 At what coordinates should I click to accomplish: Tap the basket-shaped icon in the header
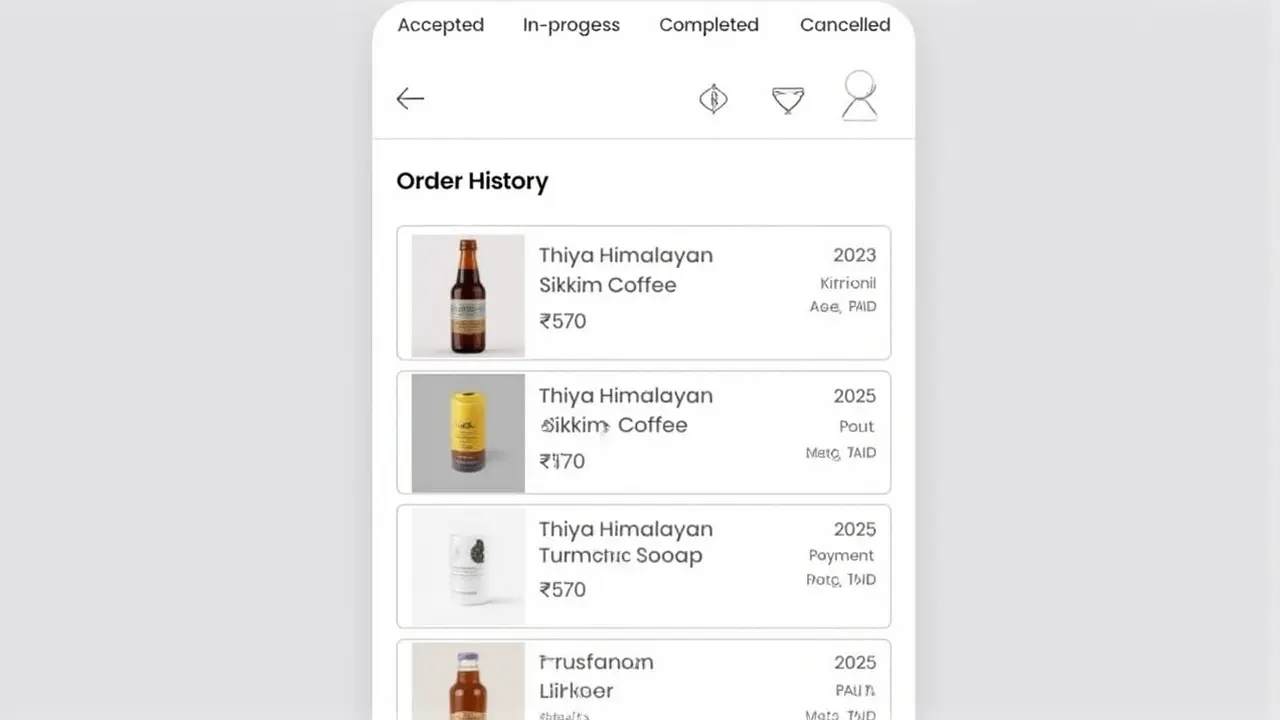[788, 99]
